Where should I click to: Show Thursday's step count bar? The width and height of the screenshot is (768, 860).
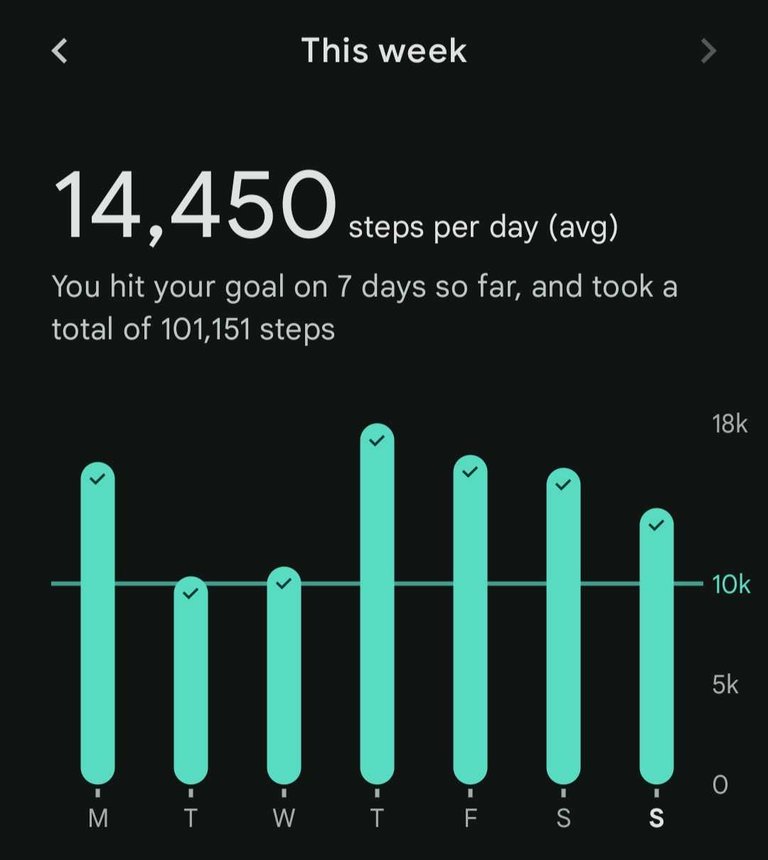[x=377, y=604]
